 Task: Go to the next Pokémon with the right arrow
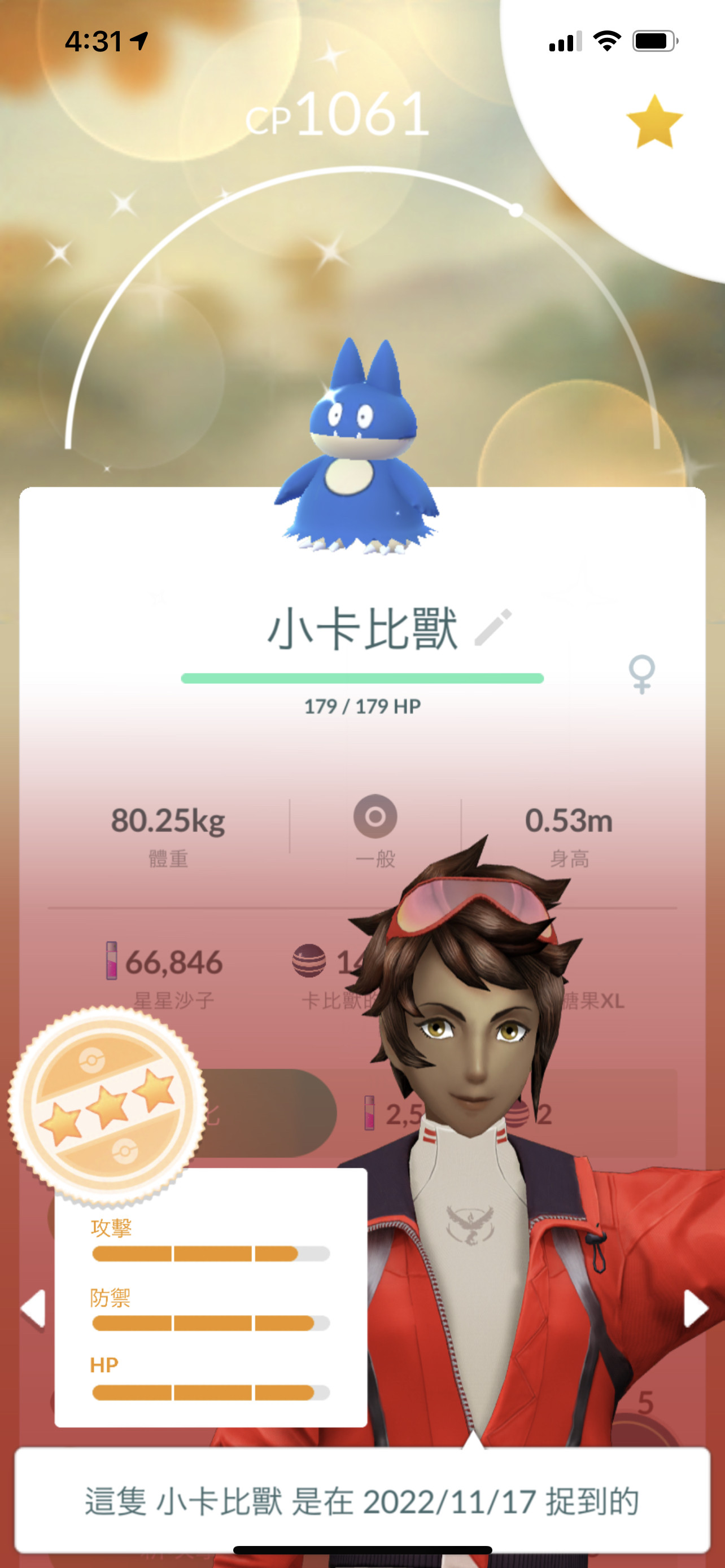[696, 1308]
